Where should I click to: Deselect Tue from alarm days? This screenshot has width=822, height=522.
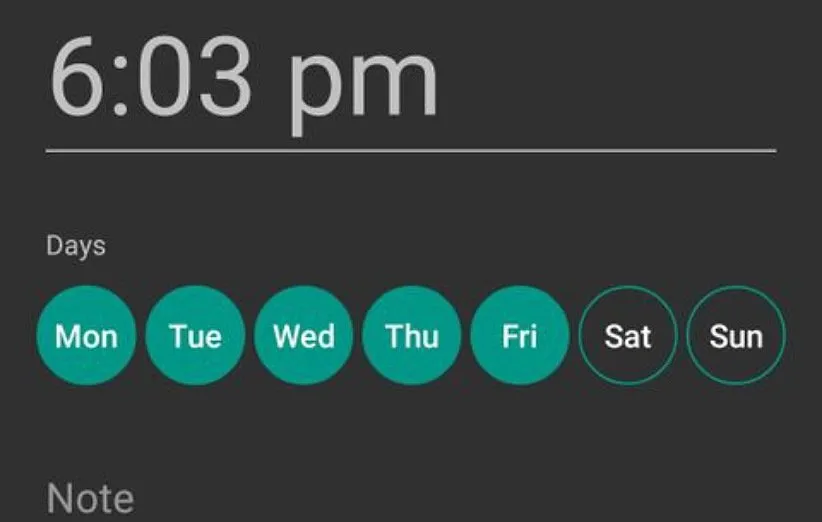coord(195,336)
